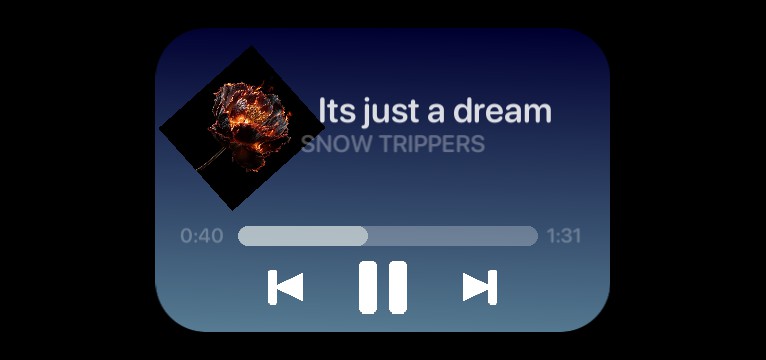Tap the playback progress bar to seek

pyautogui.click(x=388, y=236)
